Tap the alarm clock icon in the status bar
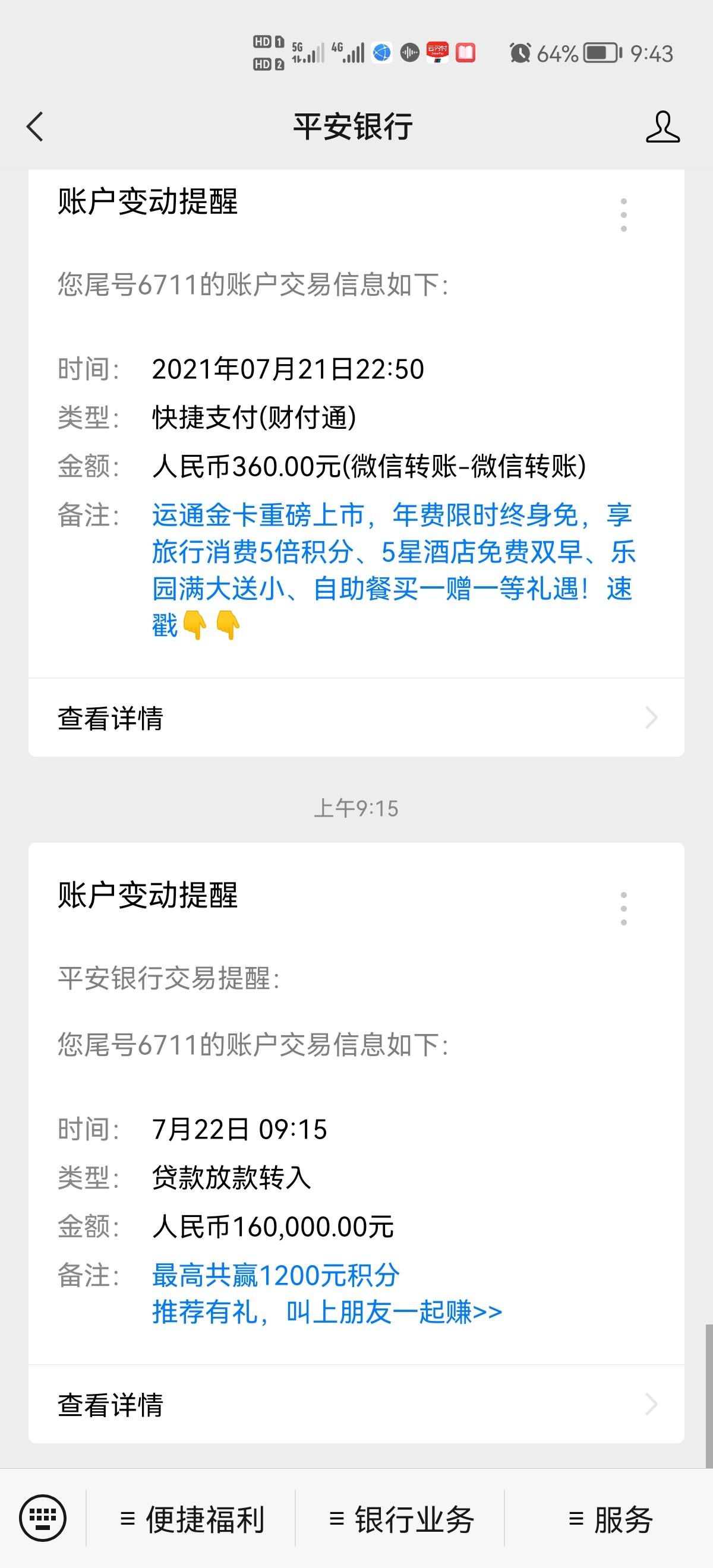The height and width of the screenshot is (1568, 713). click(520, 53)
